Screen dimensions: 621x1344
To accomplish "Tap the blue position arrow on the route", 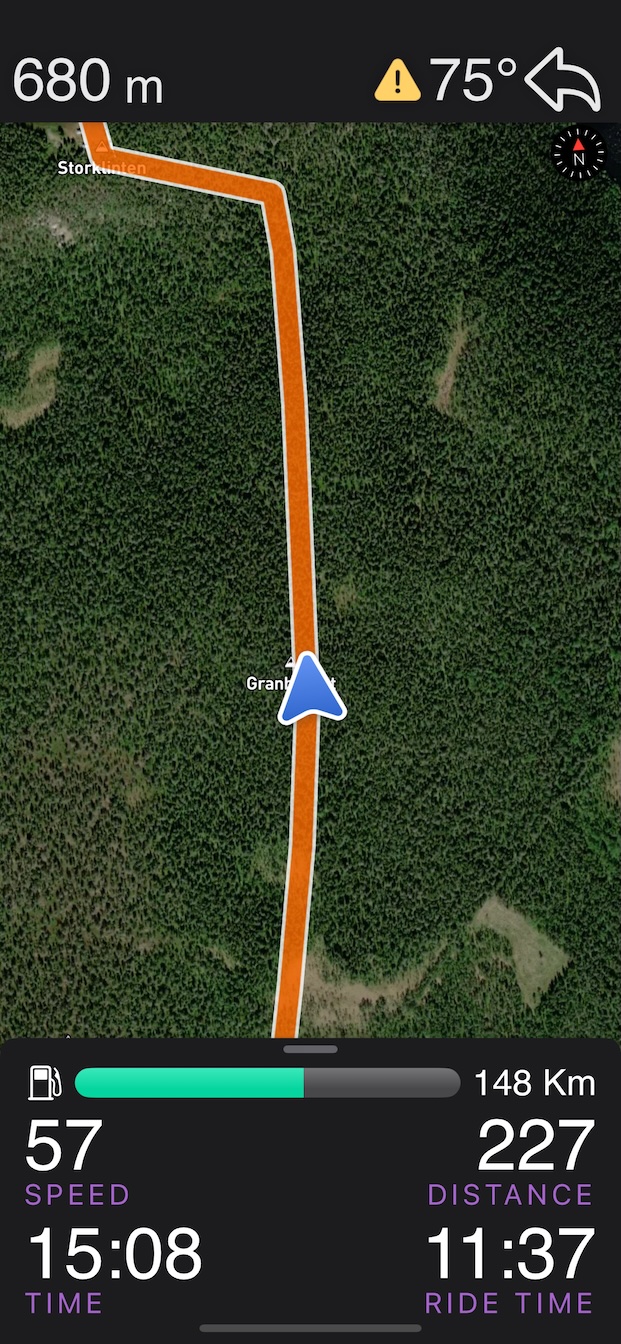I will coord(312,690).
